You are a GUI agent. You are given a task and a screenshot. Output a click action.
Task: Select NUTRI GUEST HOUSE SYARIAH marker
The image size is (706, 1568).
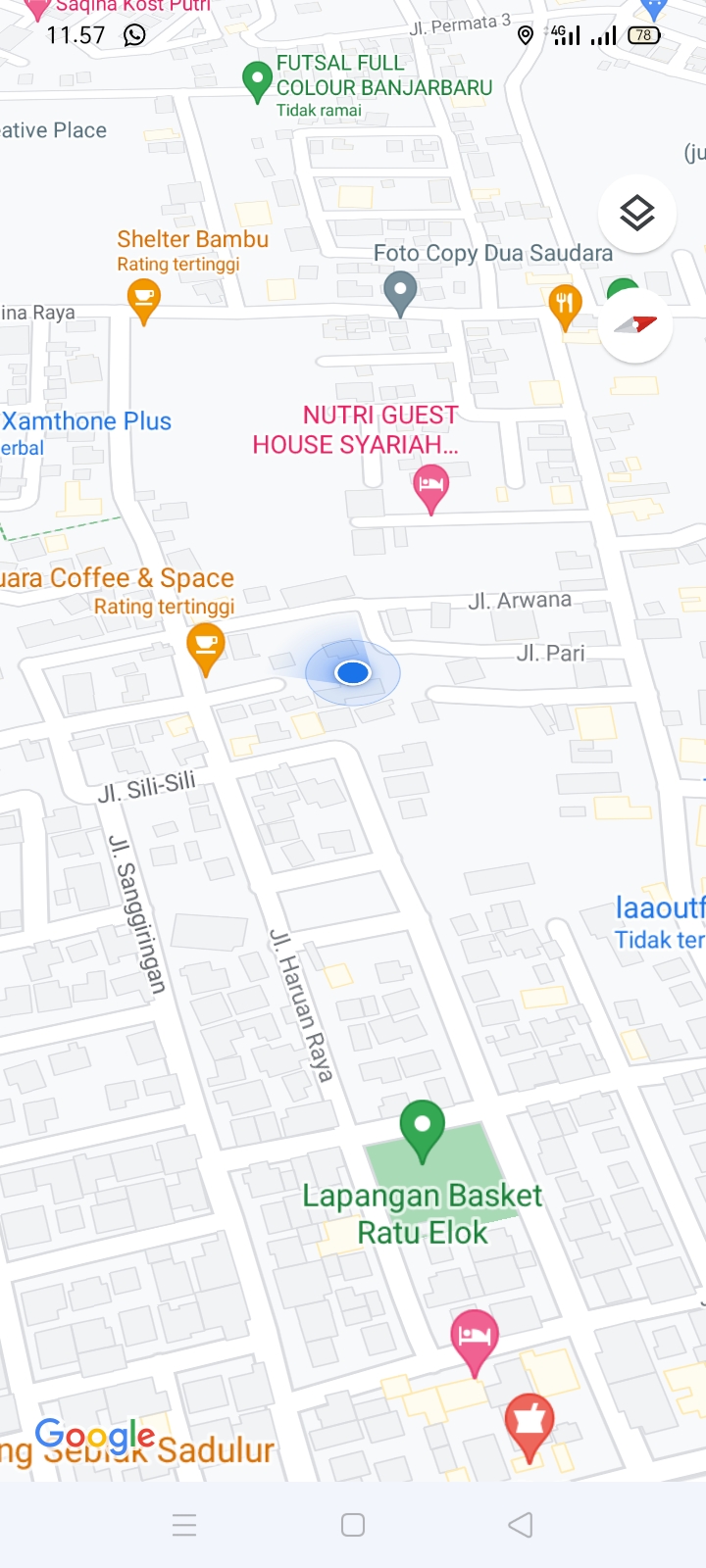430,487
